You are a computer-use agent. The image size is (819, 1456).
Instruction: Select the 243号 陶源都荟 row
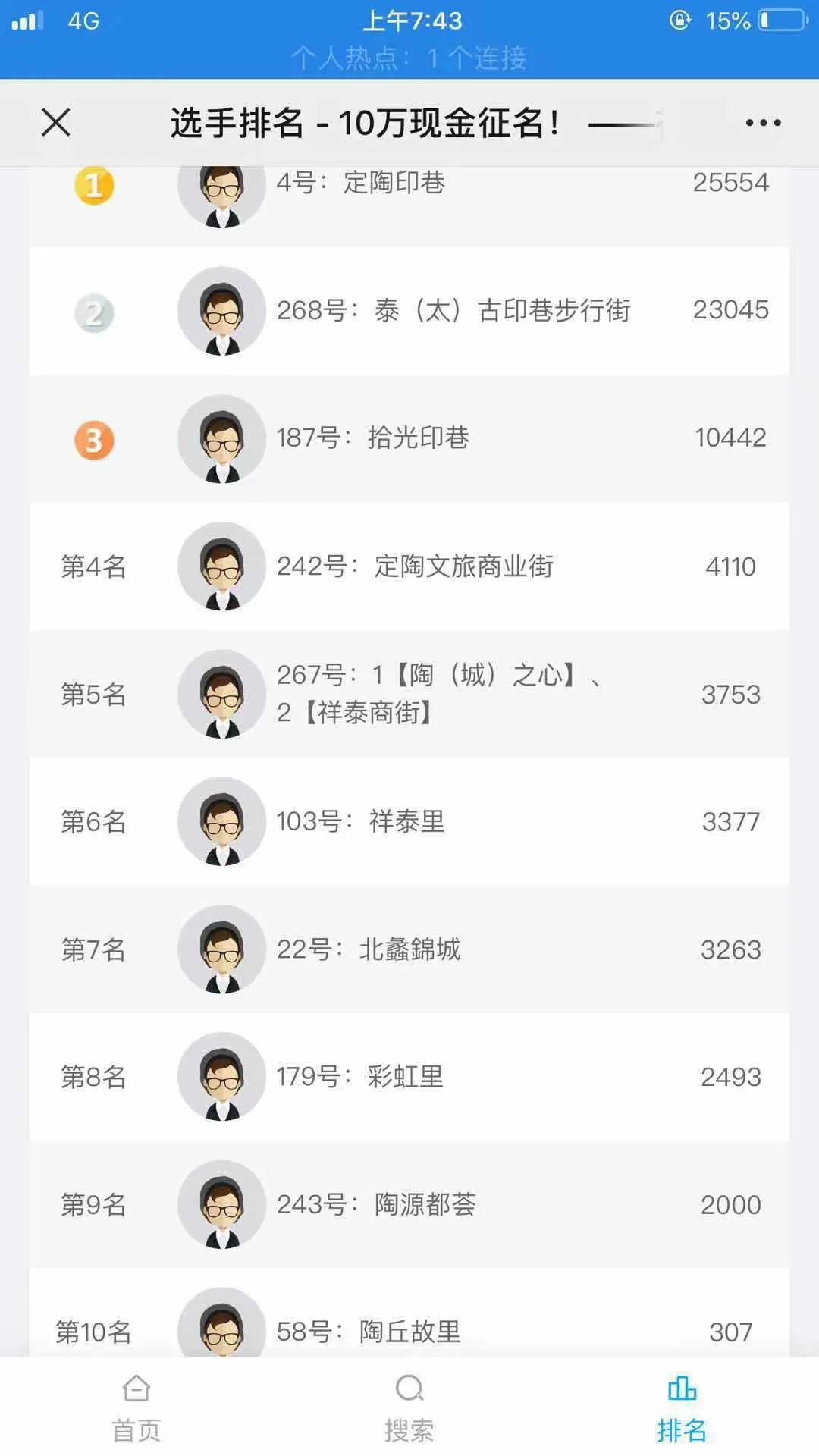point(409,1204)
